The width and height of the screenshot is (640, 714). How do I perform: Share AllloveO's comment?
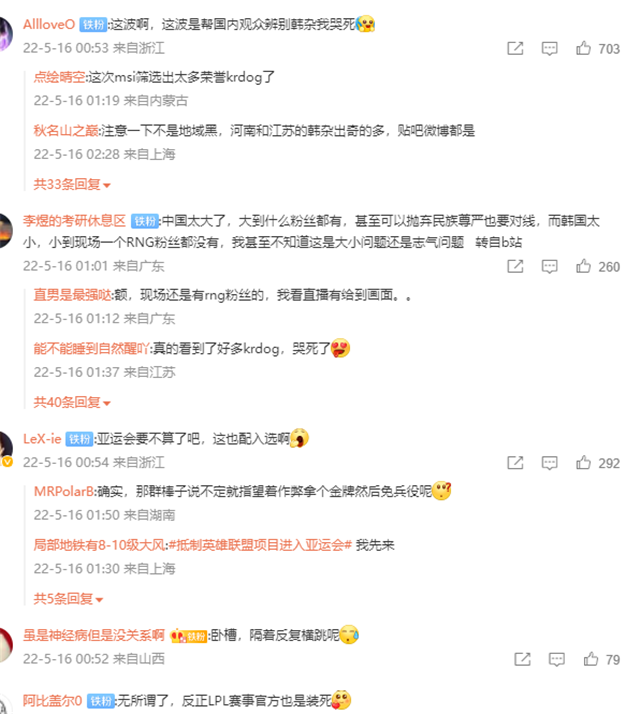click(515, 48)
